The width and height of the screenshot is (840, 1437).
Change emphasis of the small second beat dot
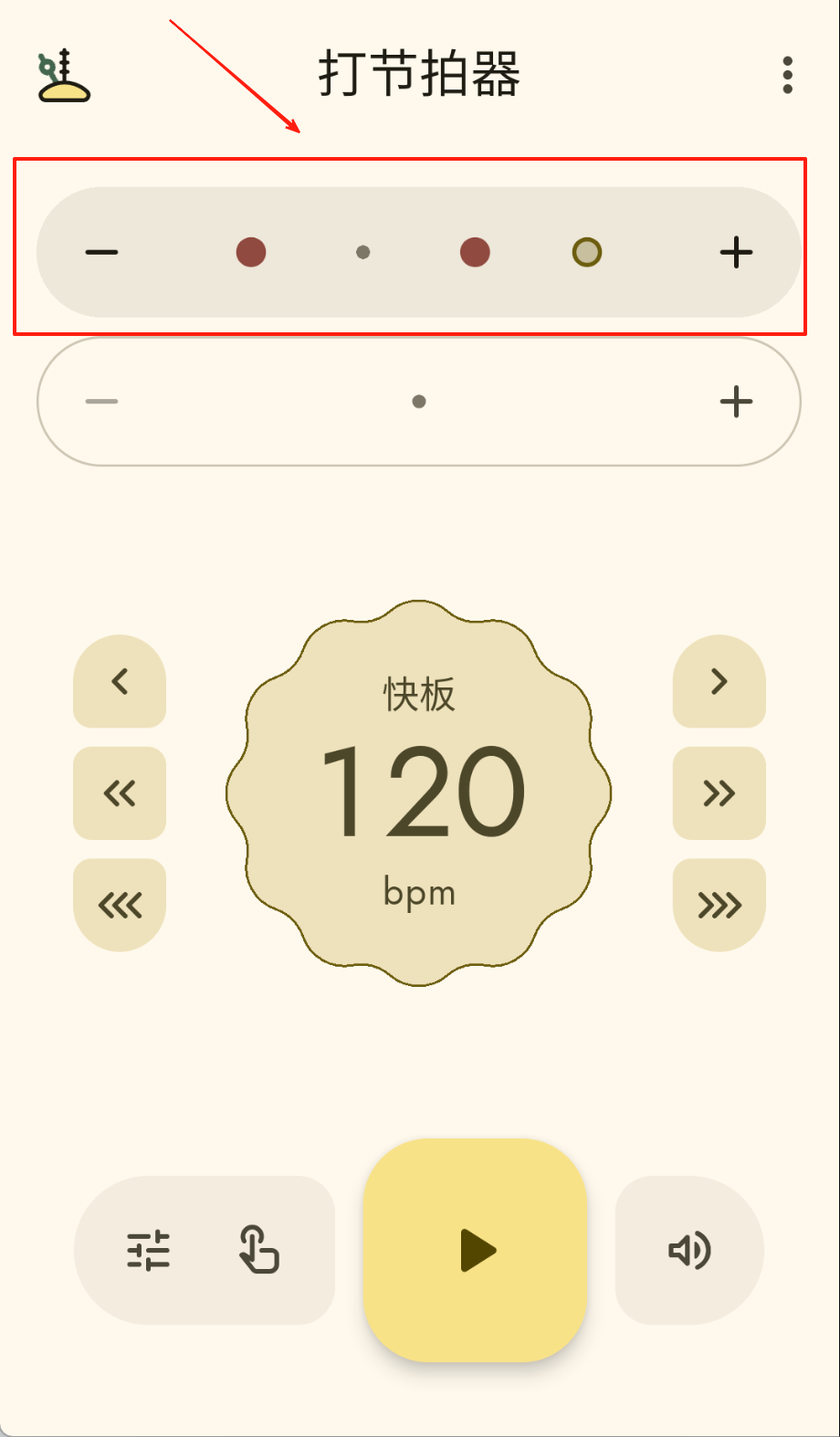[363, 252]
